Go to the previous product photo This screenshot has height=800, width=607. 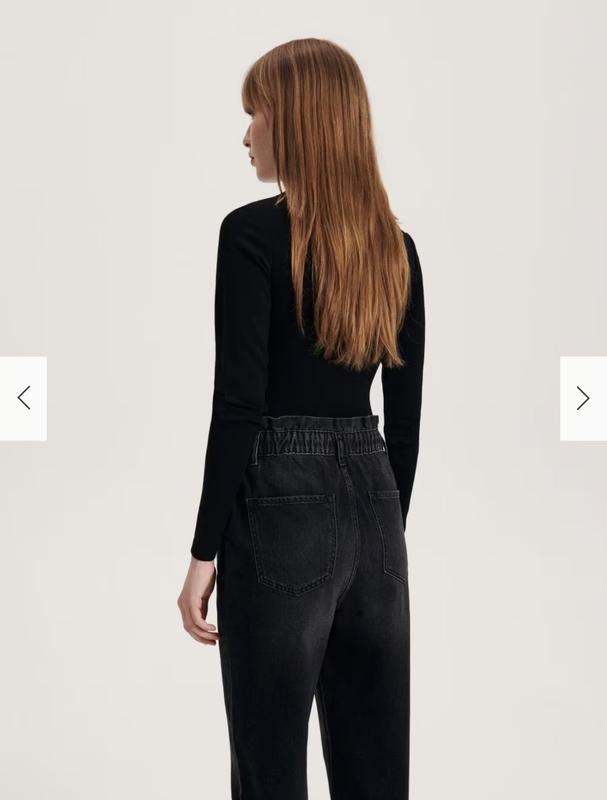[23, 398]
